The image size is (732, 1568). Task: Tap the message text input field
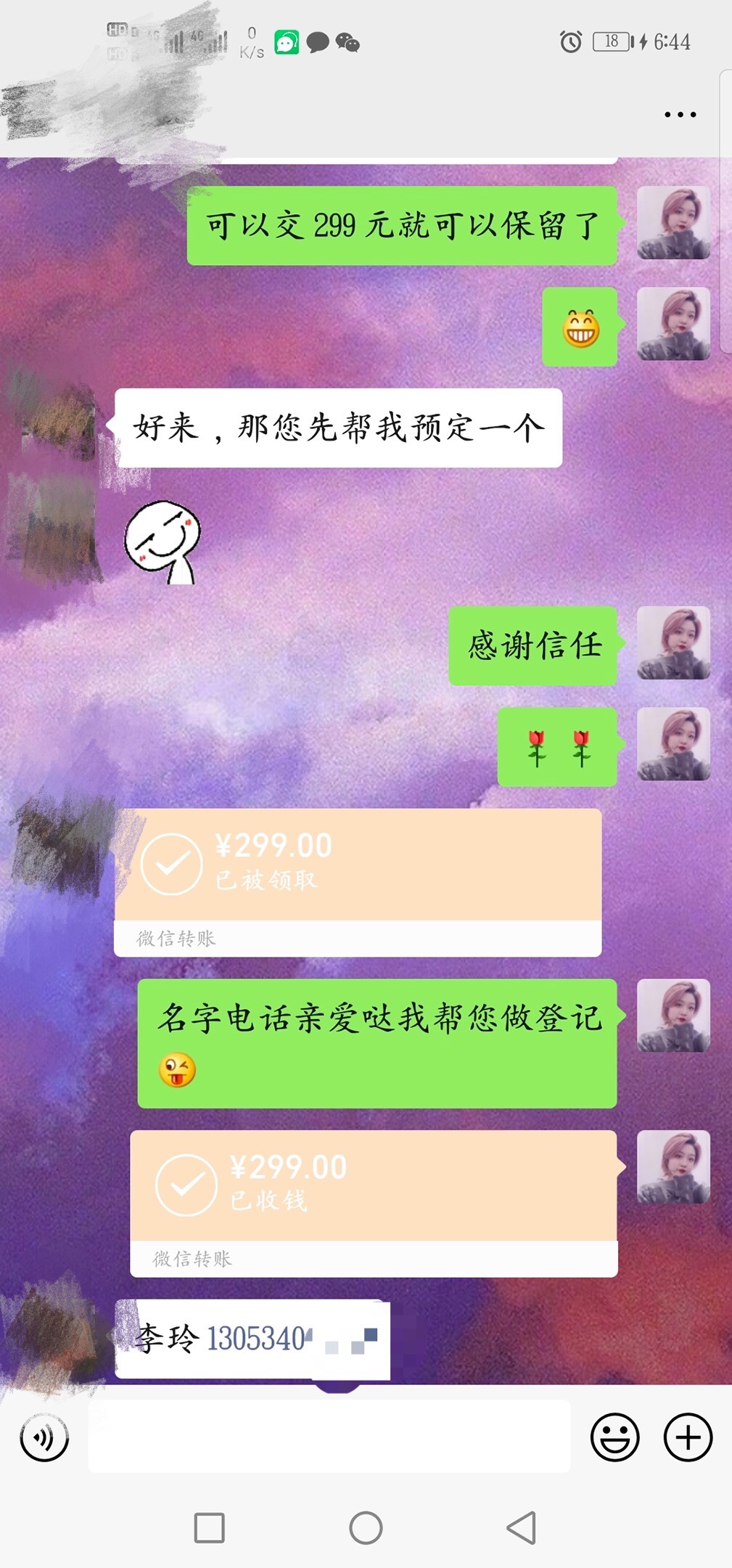329,1437
